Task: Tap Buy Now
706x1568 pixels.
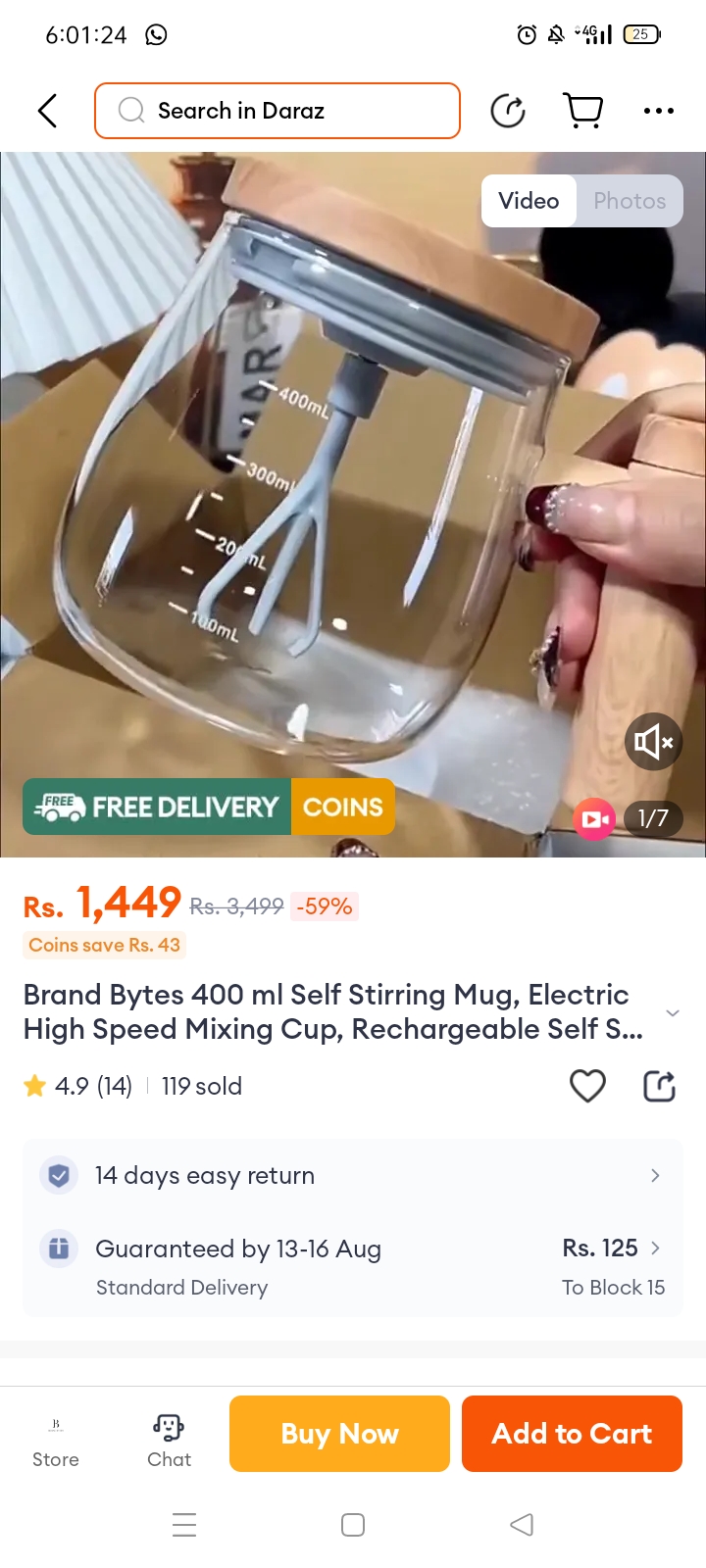Action: pos(339,1434)
